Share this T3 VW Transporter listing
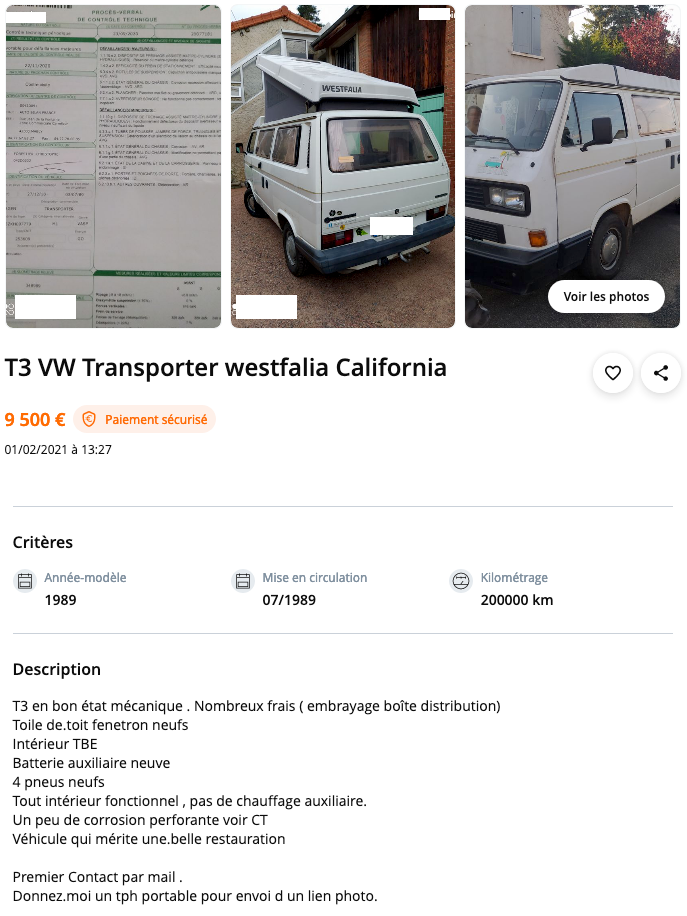 [661, 373]
